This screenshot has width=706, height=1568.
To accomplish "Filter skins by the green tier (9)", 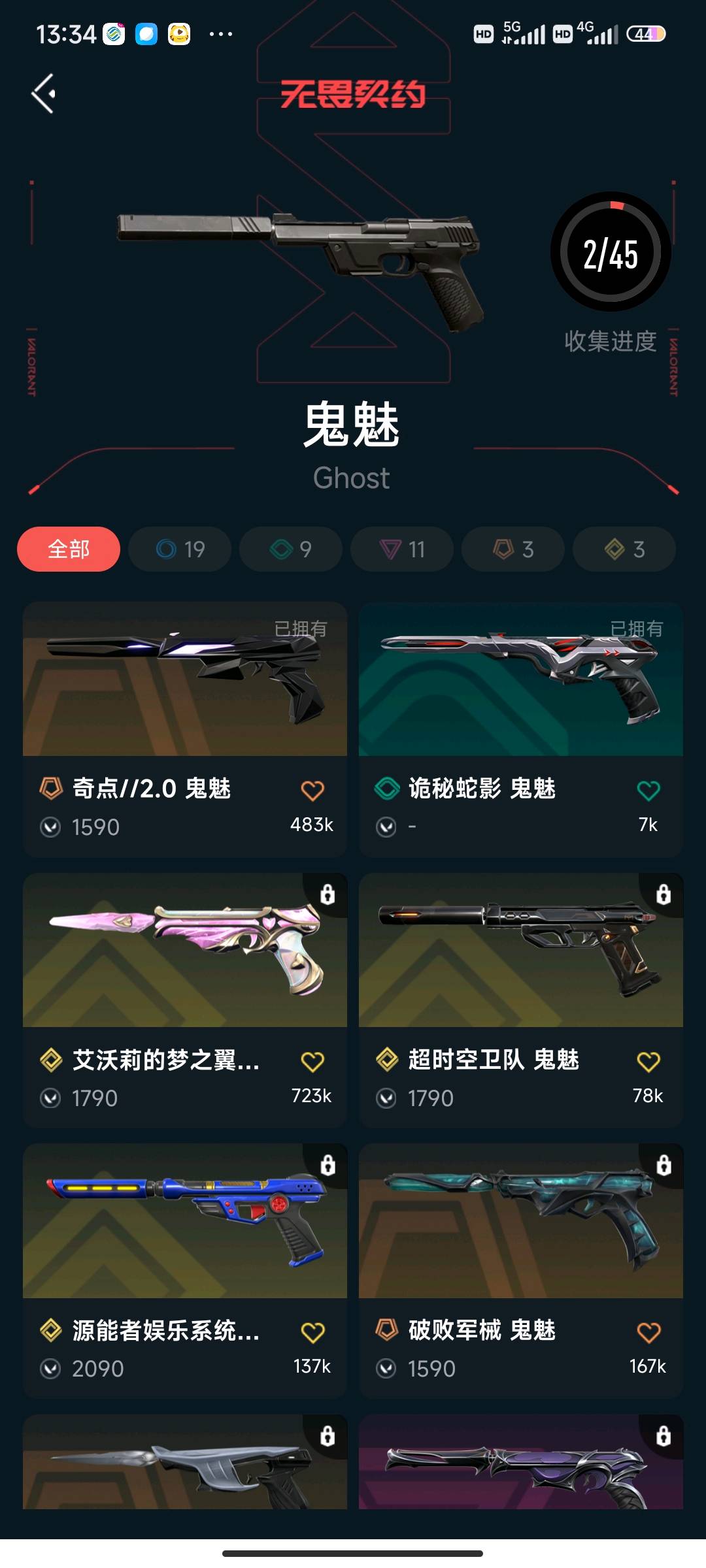I will pos(291,549).
